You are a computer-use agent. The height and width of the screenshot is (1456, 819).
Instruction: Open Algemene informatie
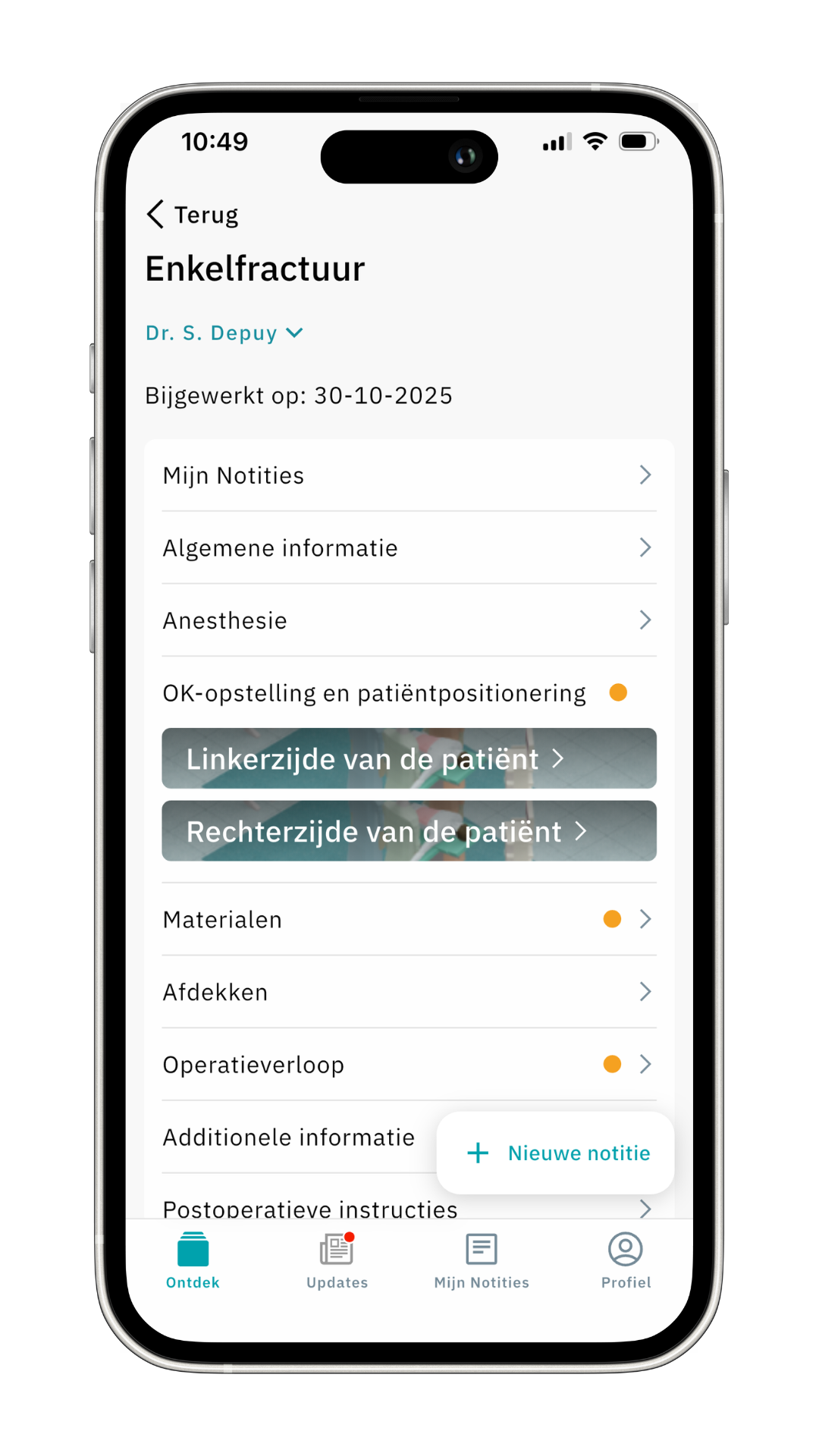pyautogui.click(x=408, y=548)
